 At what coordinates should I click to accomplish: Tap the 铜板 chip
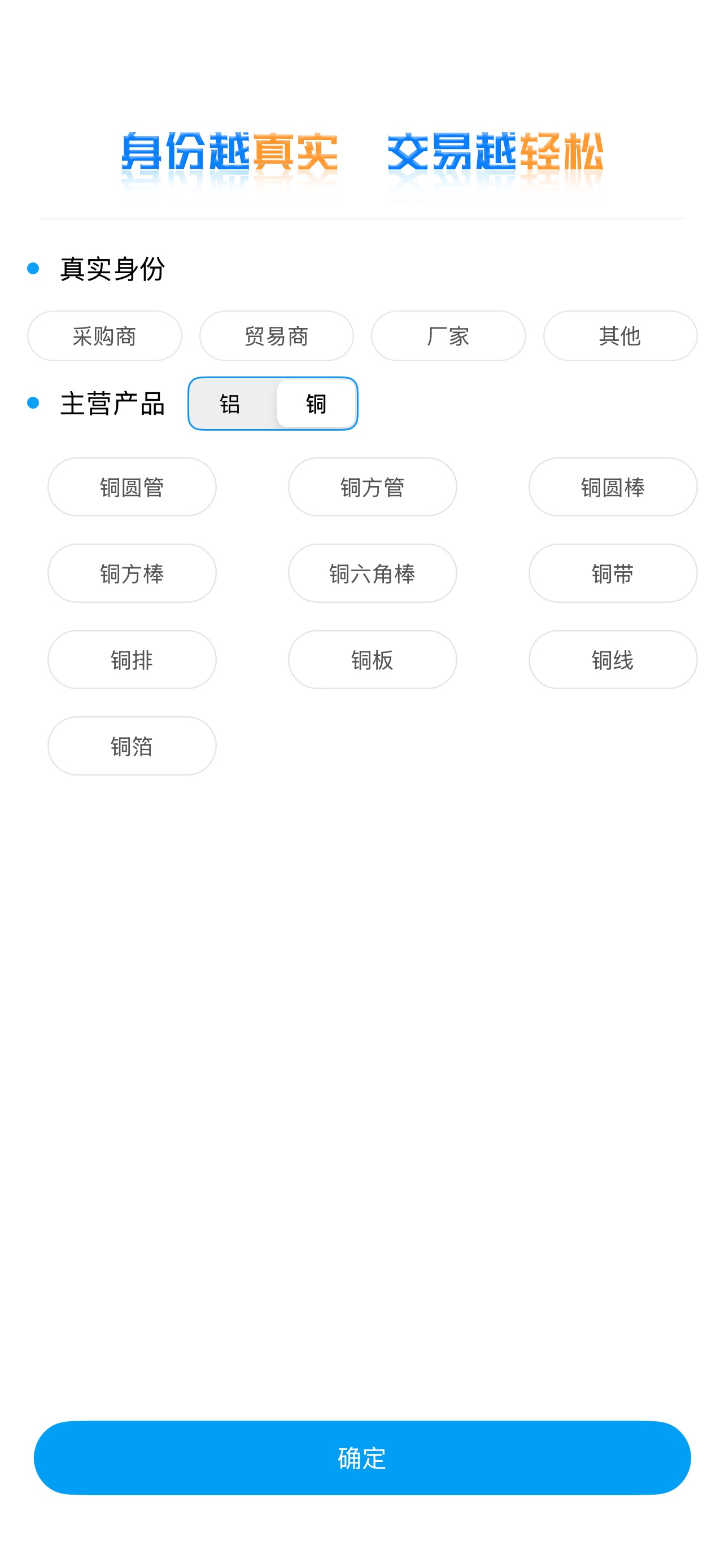click(x=373, y=660)
